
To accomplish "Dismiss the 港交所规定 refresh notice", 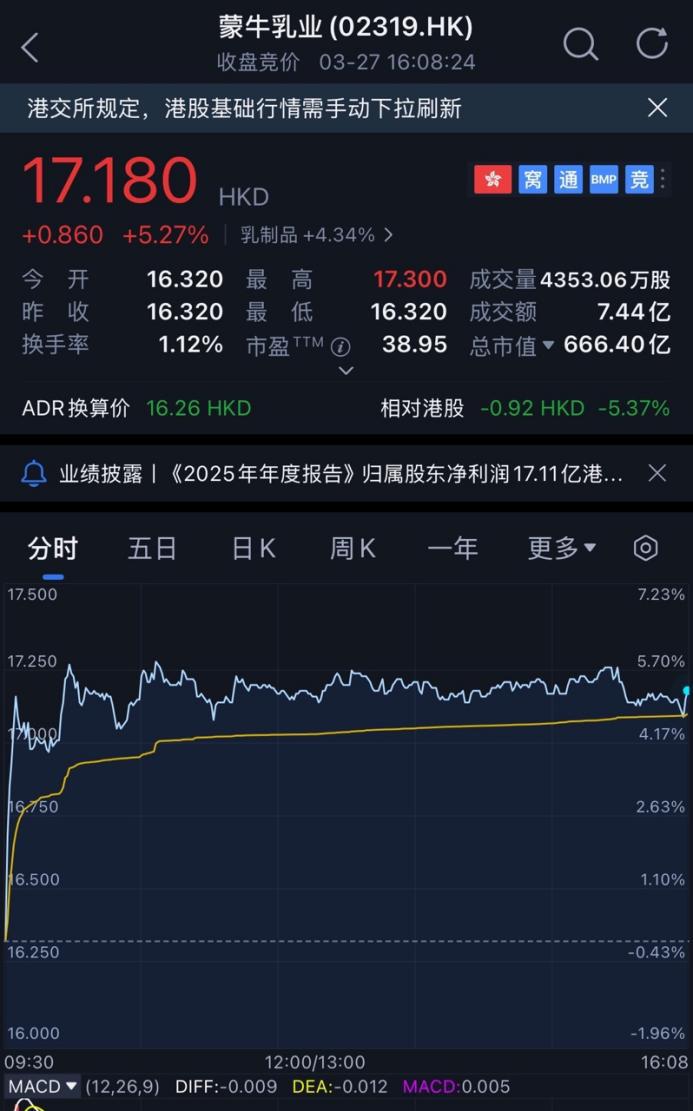I will click(657, 108).
